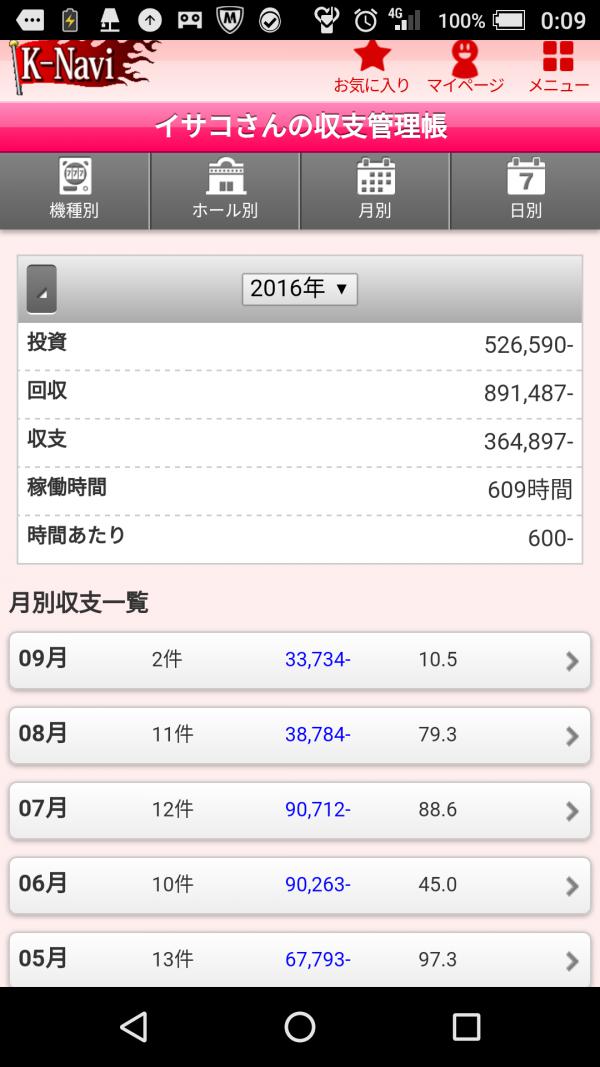Select the 日別 tab
The image size is (600, 1067).
tap(525, 191)
